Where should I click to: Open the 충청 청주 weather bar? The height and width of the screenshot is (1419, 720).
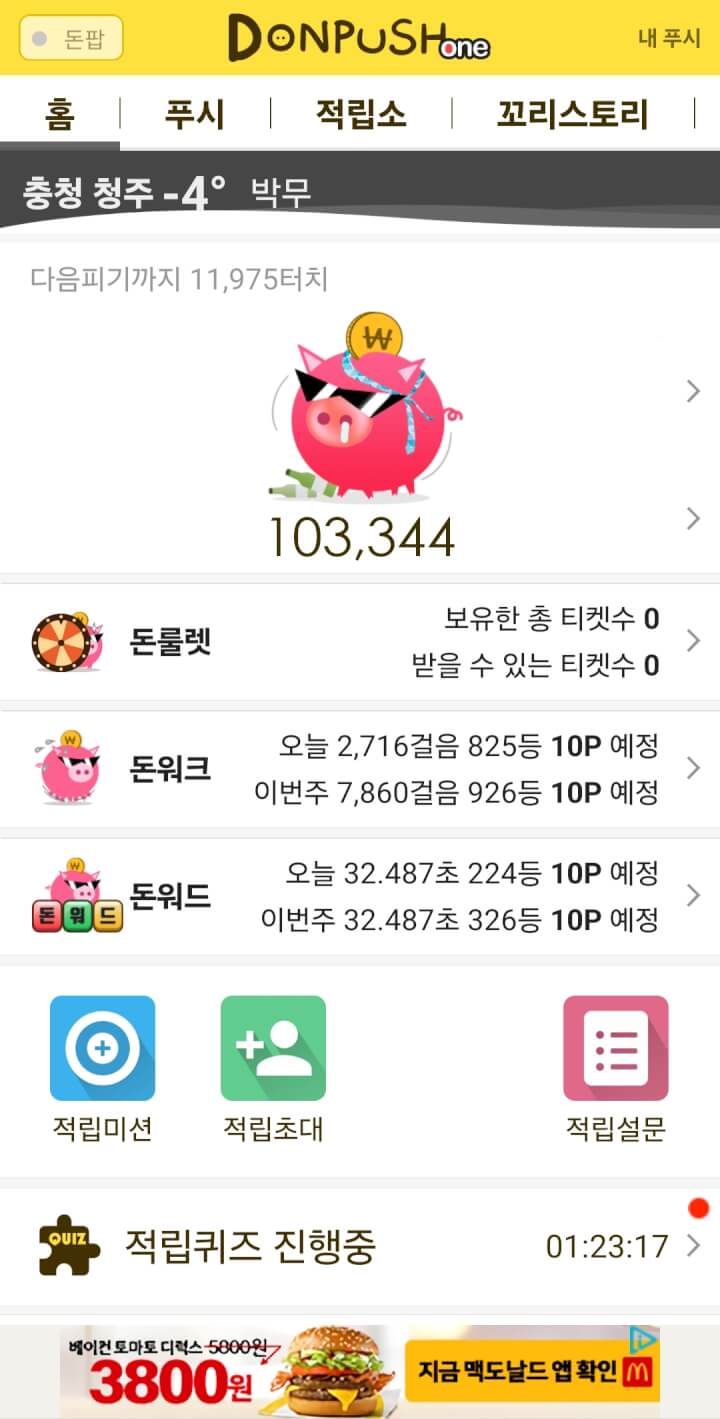[360, 190]
